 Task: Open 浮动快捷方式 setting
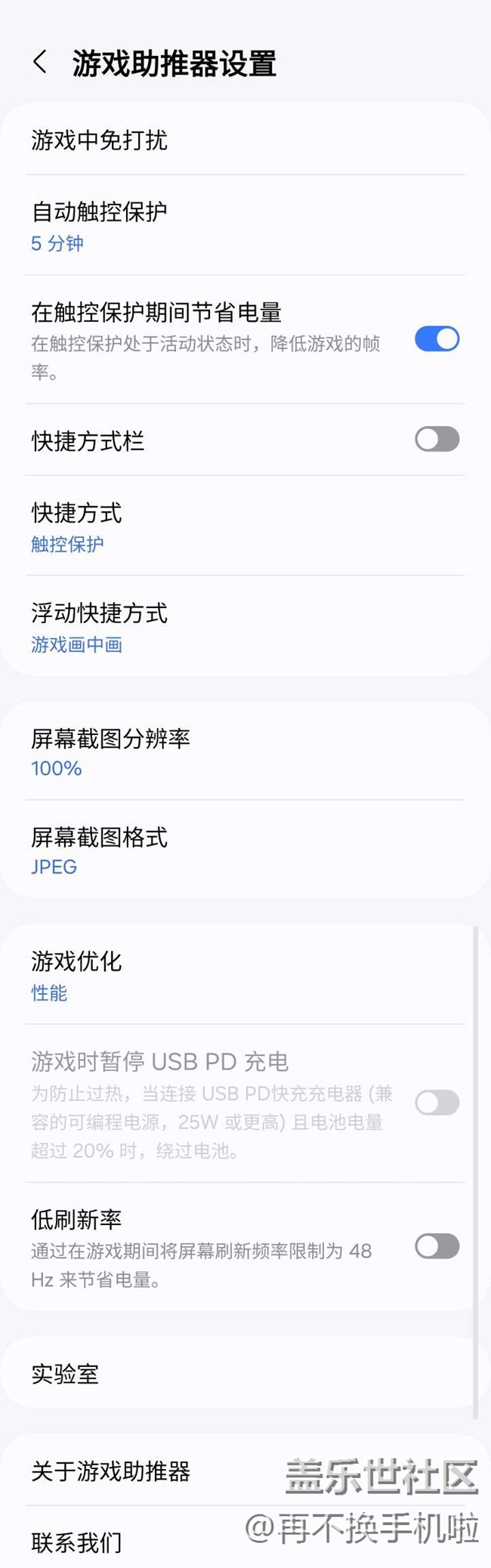point(246,625)
